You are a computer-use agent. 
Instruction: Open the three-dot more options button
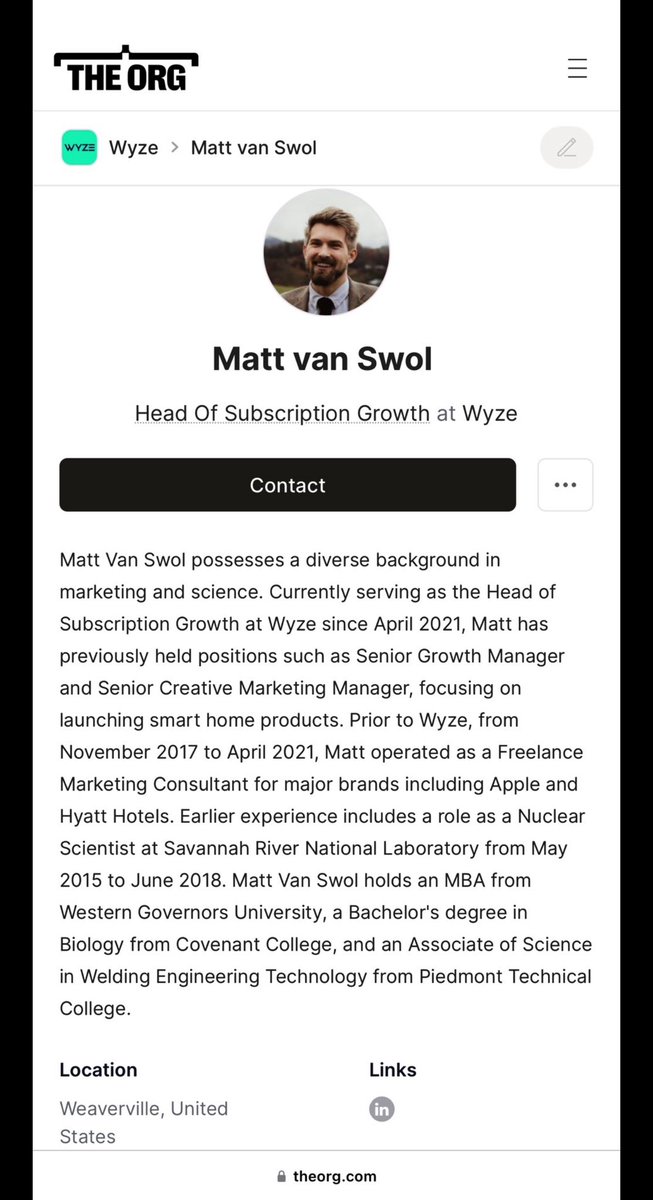(565, 485)
